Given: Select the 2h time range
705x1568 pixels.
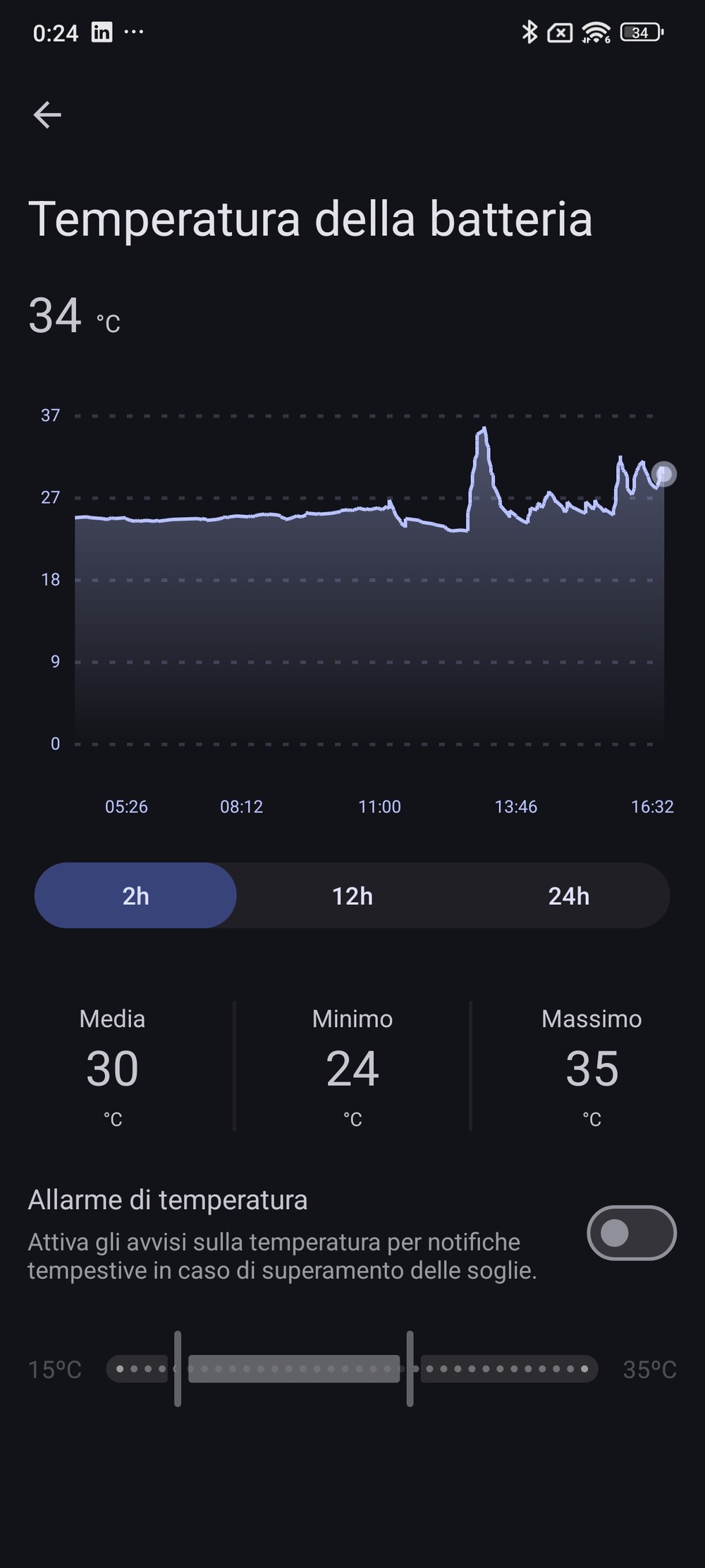Looking at the screenshot, I should (x=135, y=896).
